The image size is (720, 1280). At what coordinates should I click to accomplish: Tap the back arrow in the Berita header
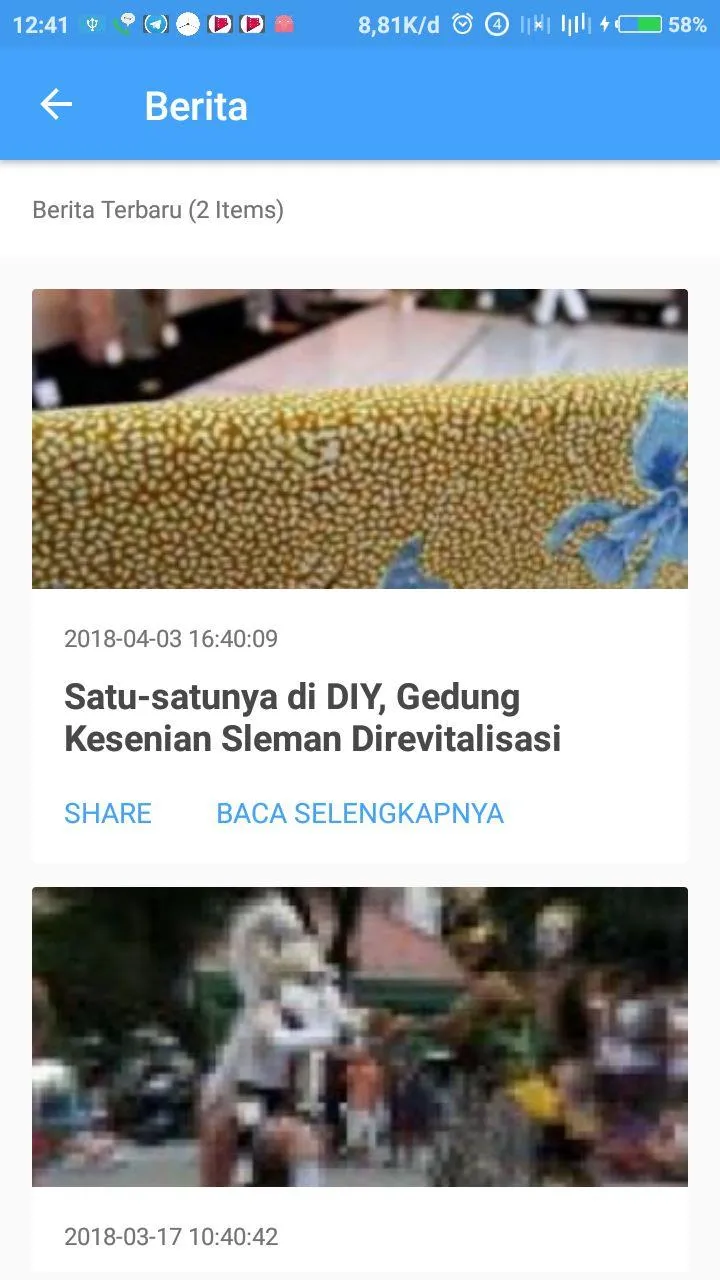click(56, 104)
